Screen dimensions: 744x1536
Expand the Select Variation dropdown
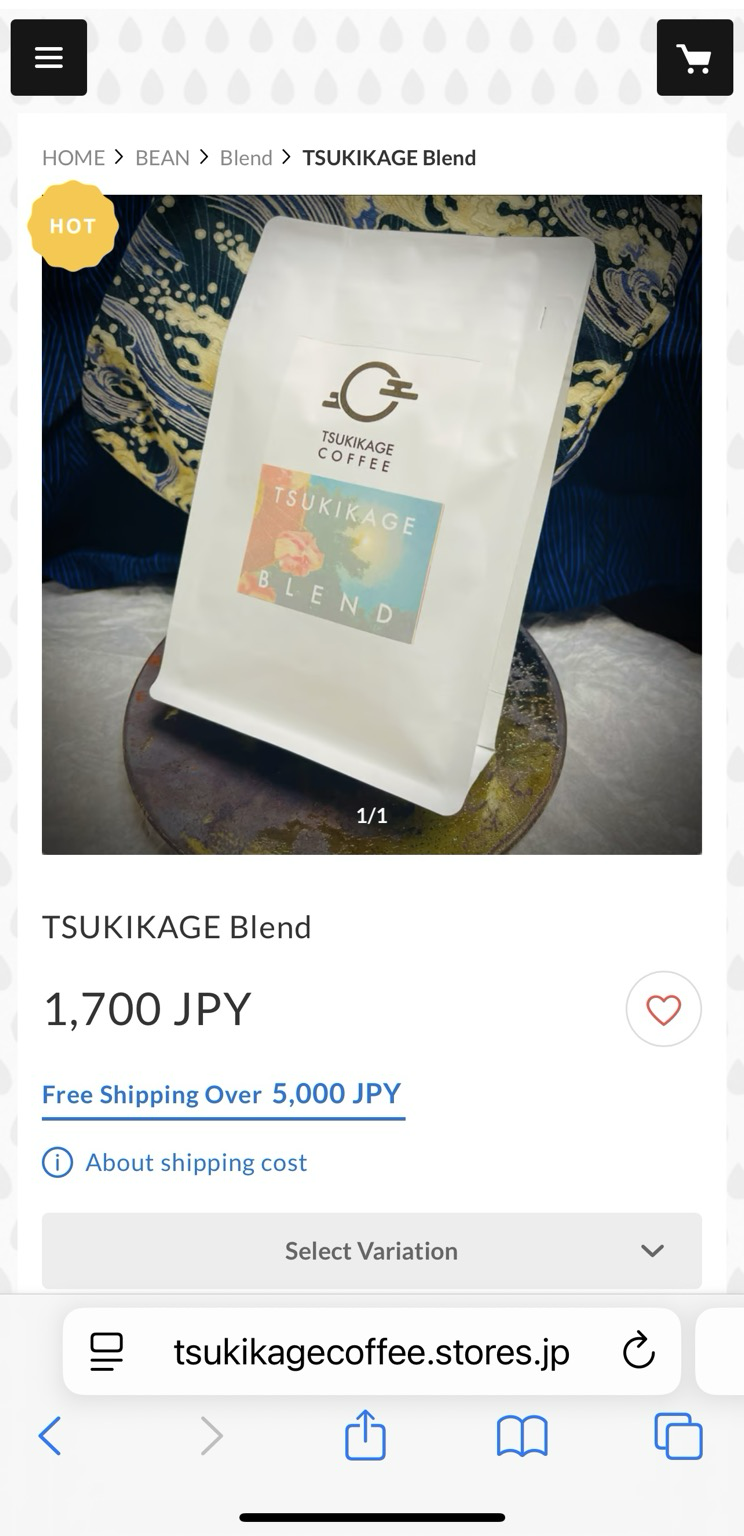click(x=372, y=1251)
